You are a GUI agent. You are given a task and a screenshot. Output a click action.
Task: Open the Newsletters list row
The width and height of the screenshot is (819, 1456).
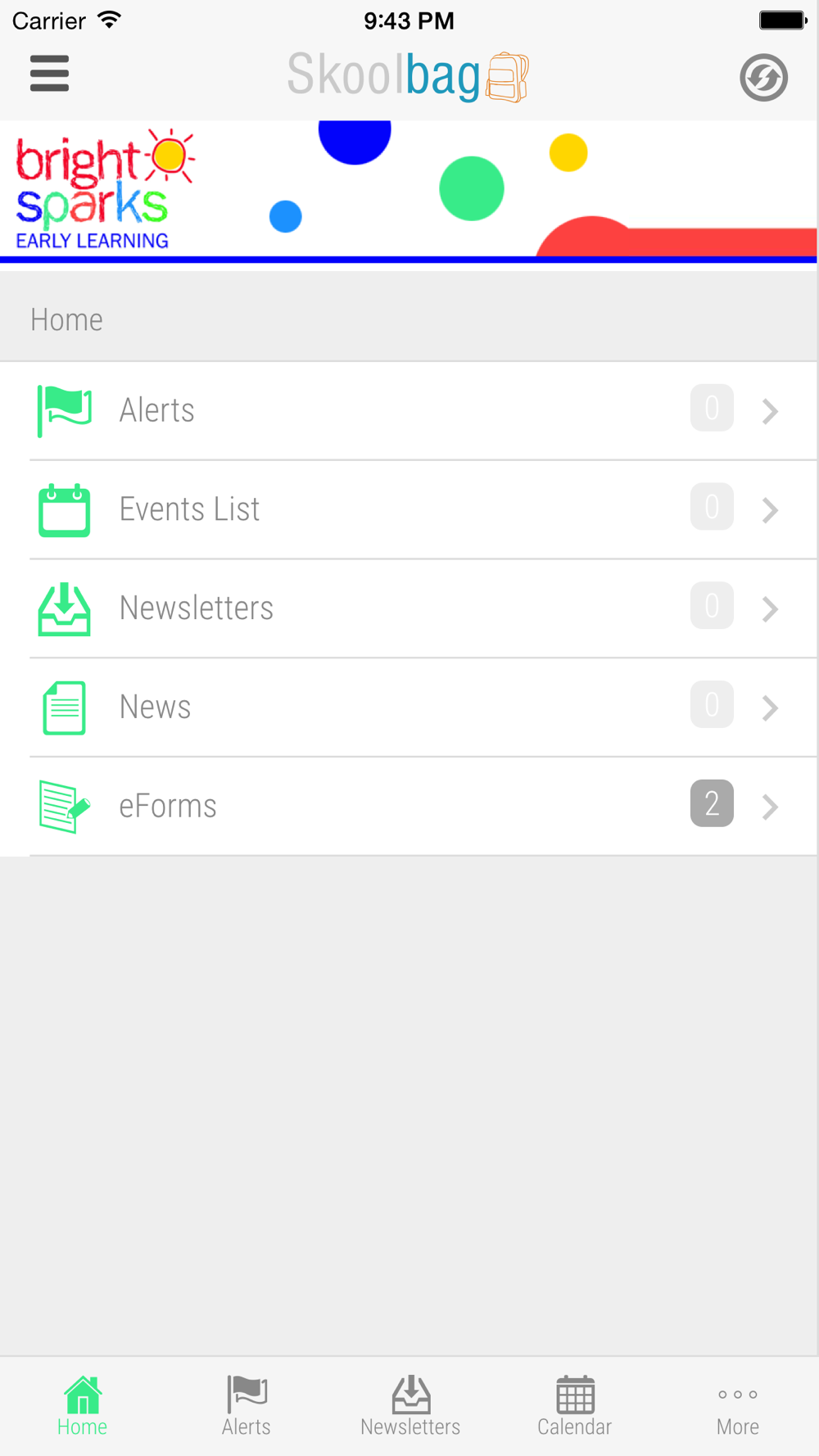(409, 608)
